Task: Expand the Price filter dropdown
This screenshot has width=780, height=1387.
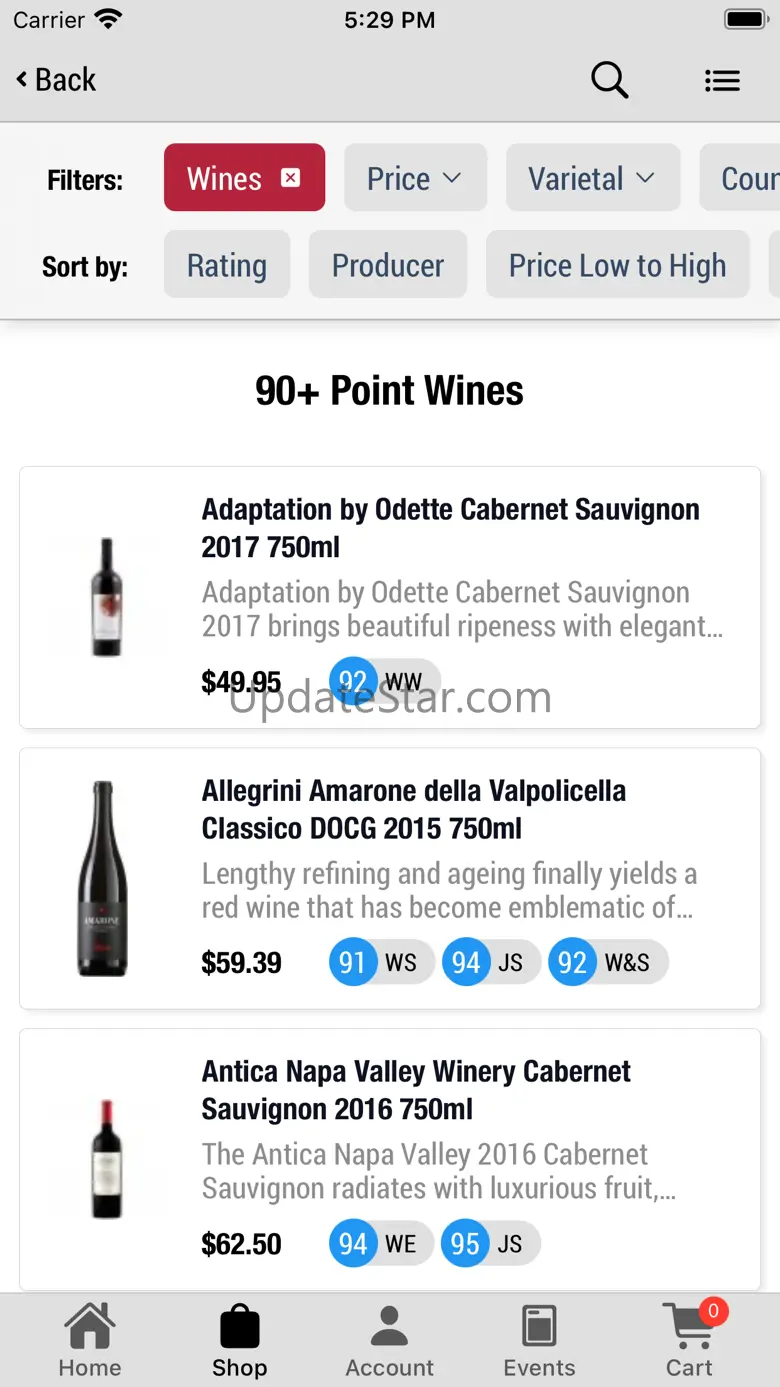Action: [415, 178]
